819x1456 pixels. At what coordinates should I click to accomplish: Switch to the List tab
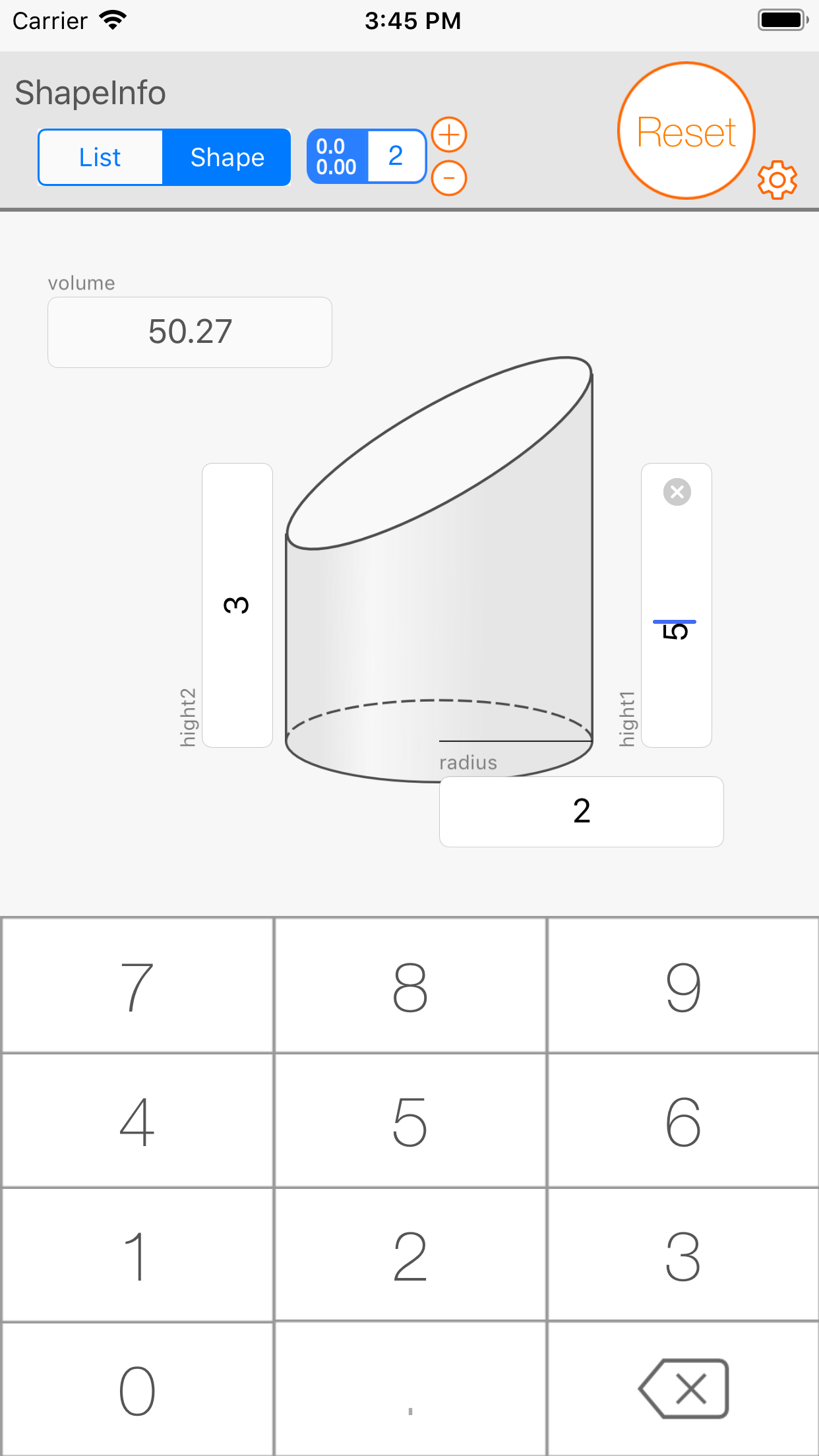100,157
